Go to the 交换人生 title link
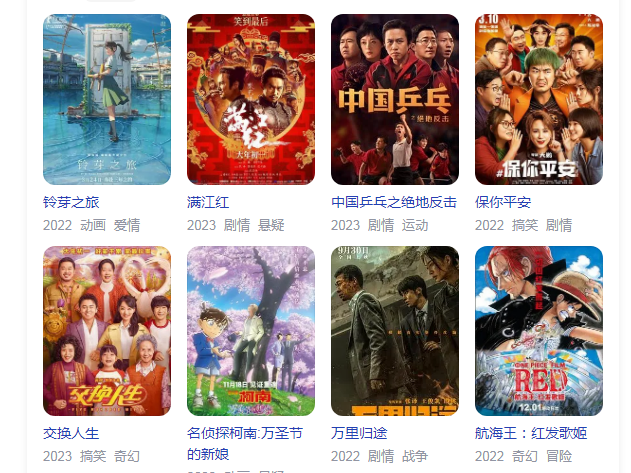Viewport: 631px width, 473px height. tap(71, 433)
